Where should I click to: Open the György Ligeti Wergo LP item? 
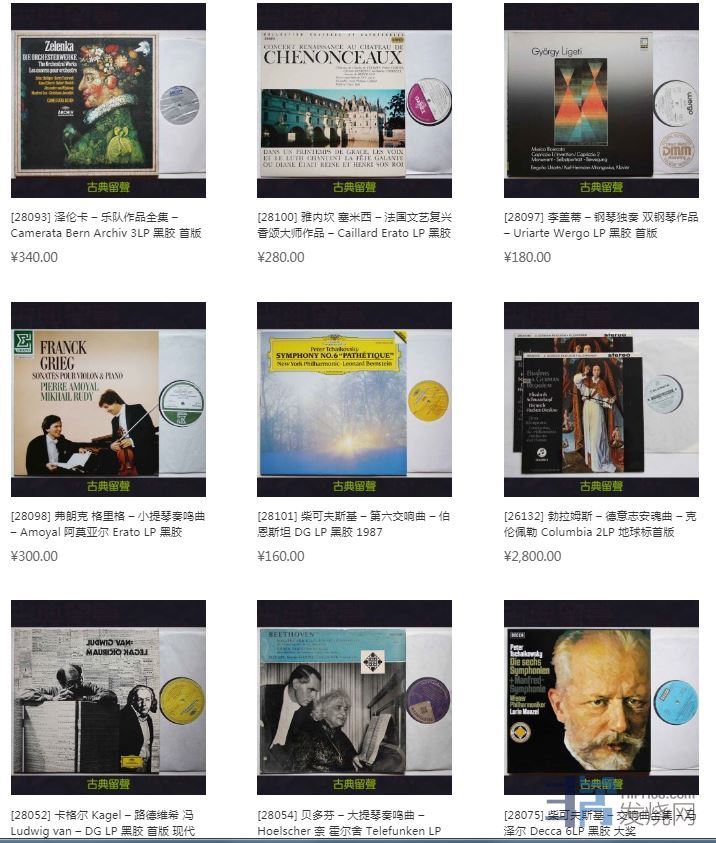click(601, 100)
